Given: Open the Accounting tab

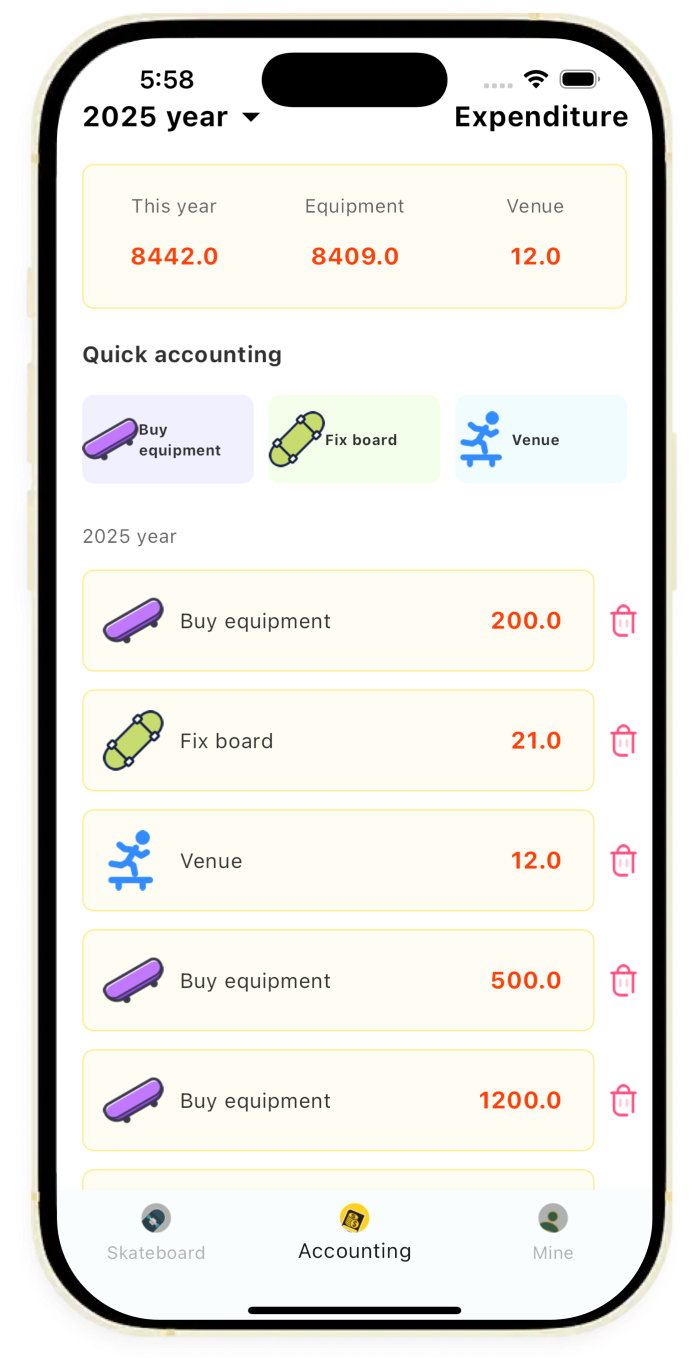Looking at the screenshot, I should pyautogui.click(x=355, y=1233).
